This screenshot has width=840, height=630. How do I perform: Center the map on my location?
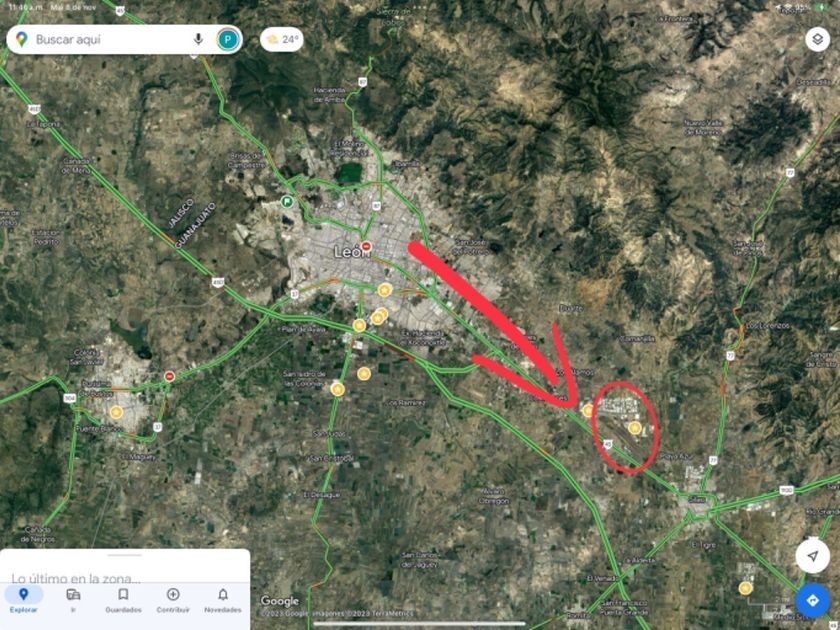(x=812, y=556)
